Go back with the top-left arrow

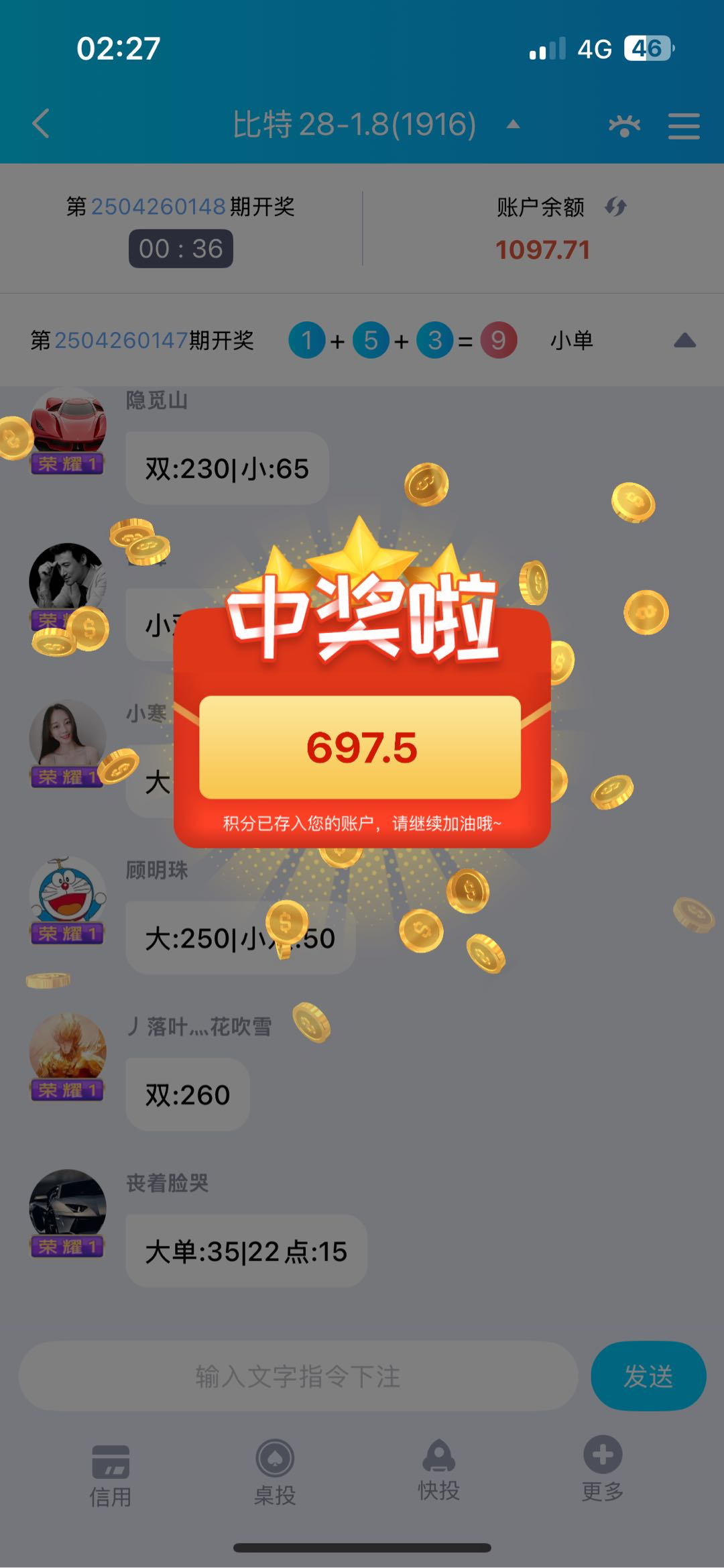(42, 124)
